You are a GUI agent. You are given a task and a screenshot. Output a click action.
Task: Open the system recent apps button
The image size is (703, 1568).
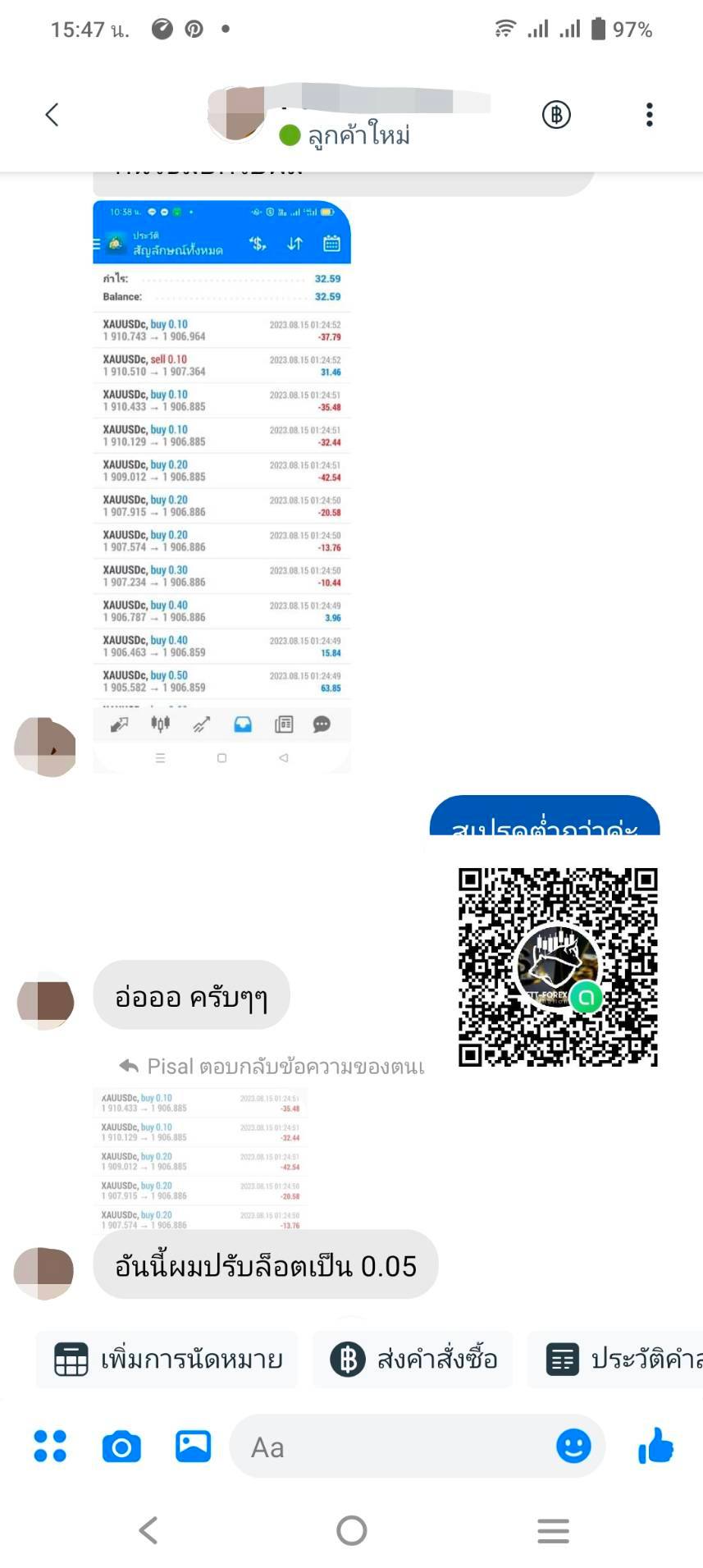click(553, 1530)
